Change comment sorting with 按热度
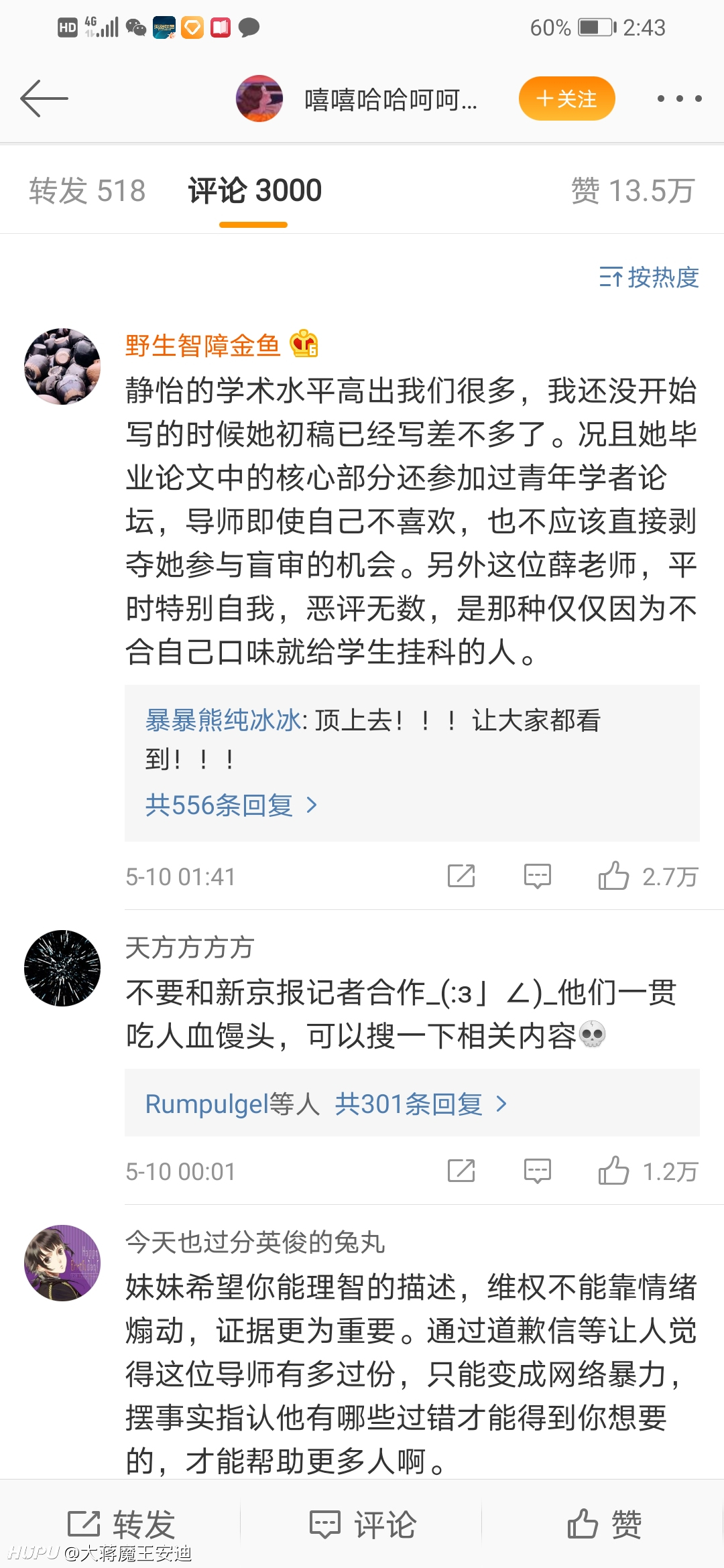724x1568 pixels. pyautogui.click(x=649, y=277)
